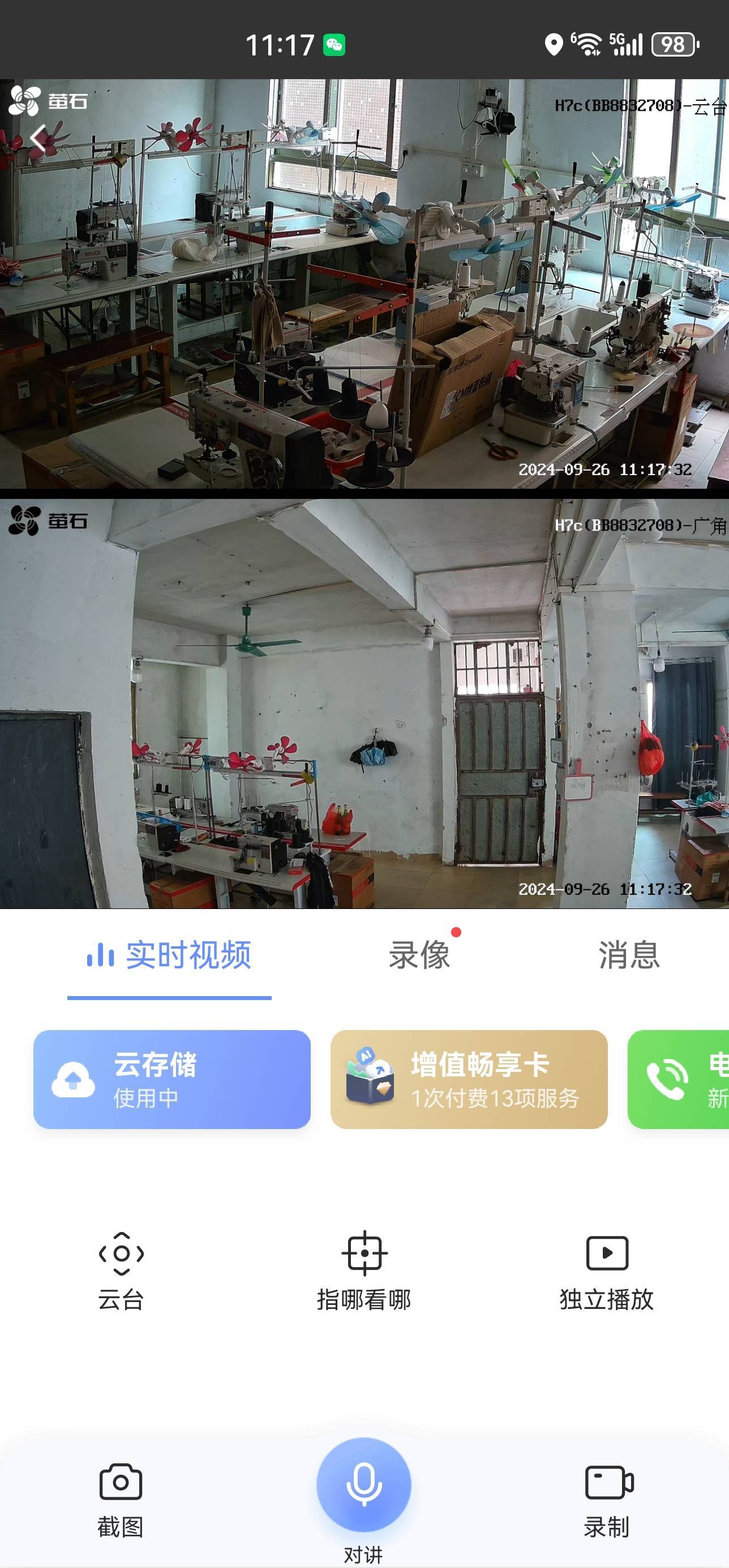Open the 消息 tab
The height and width of the screenshot is (1568, 729).
point(628,954)
